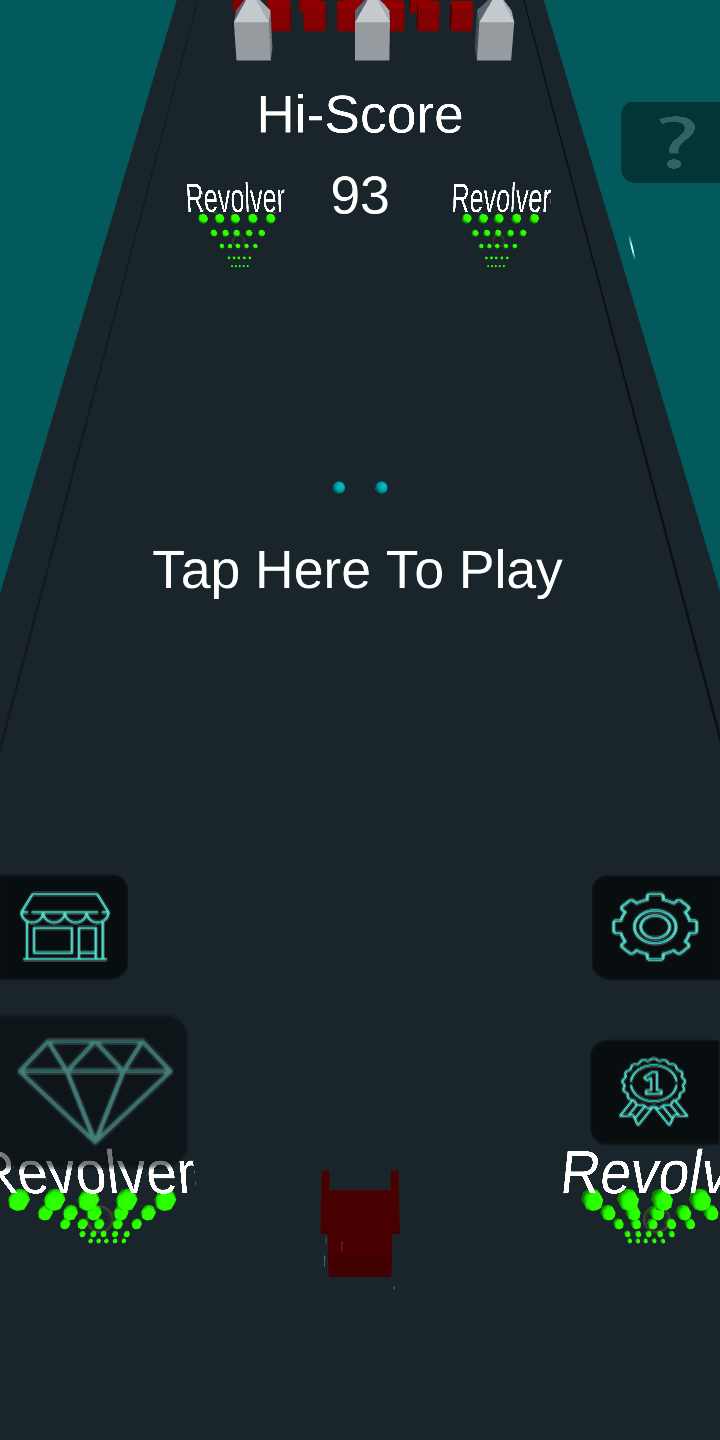
Task: Open the leaderboard medal icon
Action: click(x=654, y=1092)
